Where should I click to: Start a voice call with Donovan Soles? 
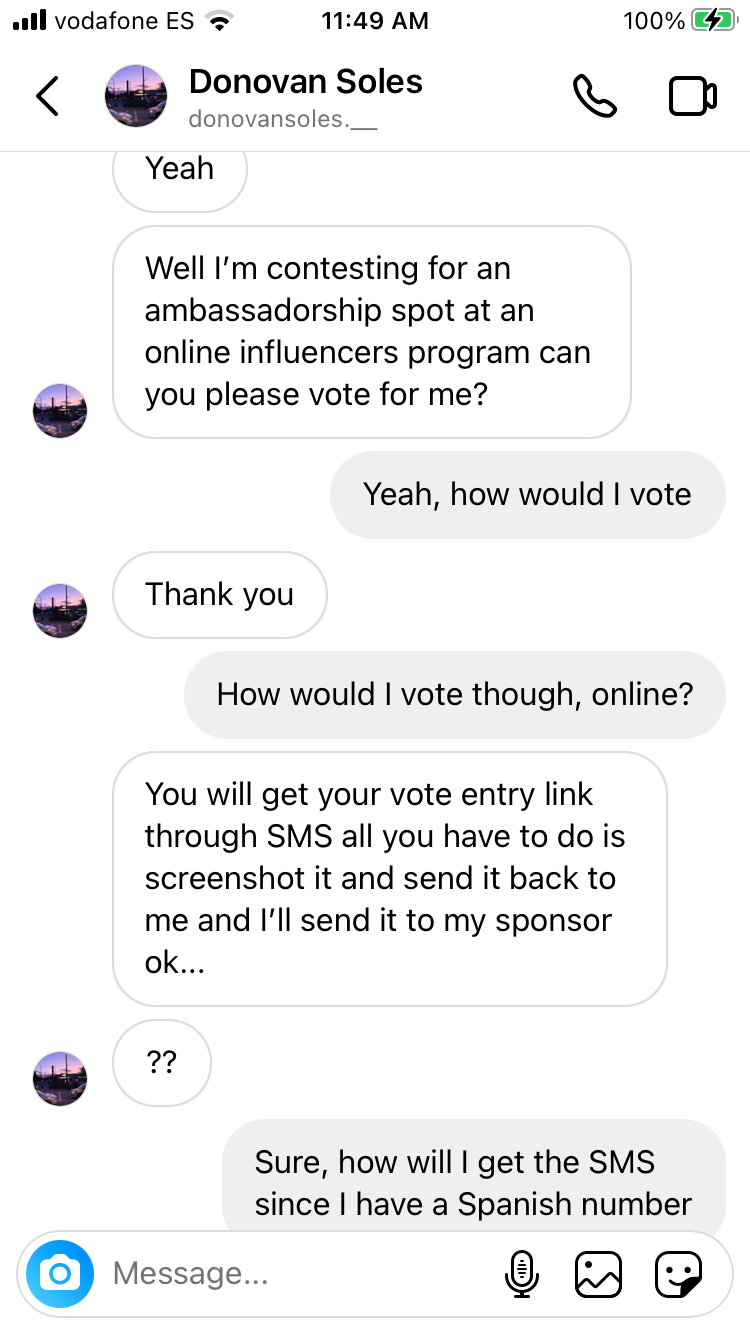pos(594,97)
